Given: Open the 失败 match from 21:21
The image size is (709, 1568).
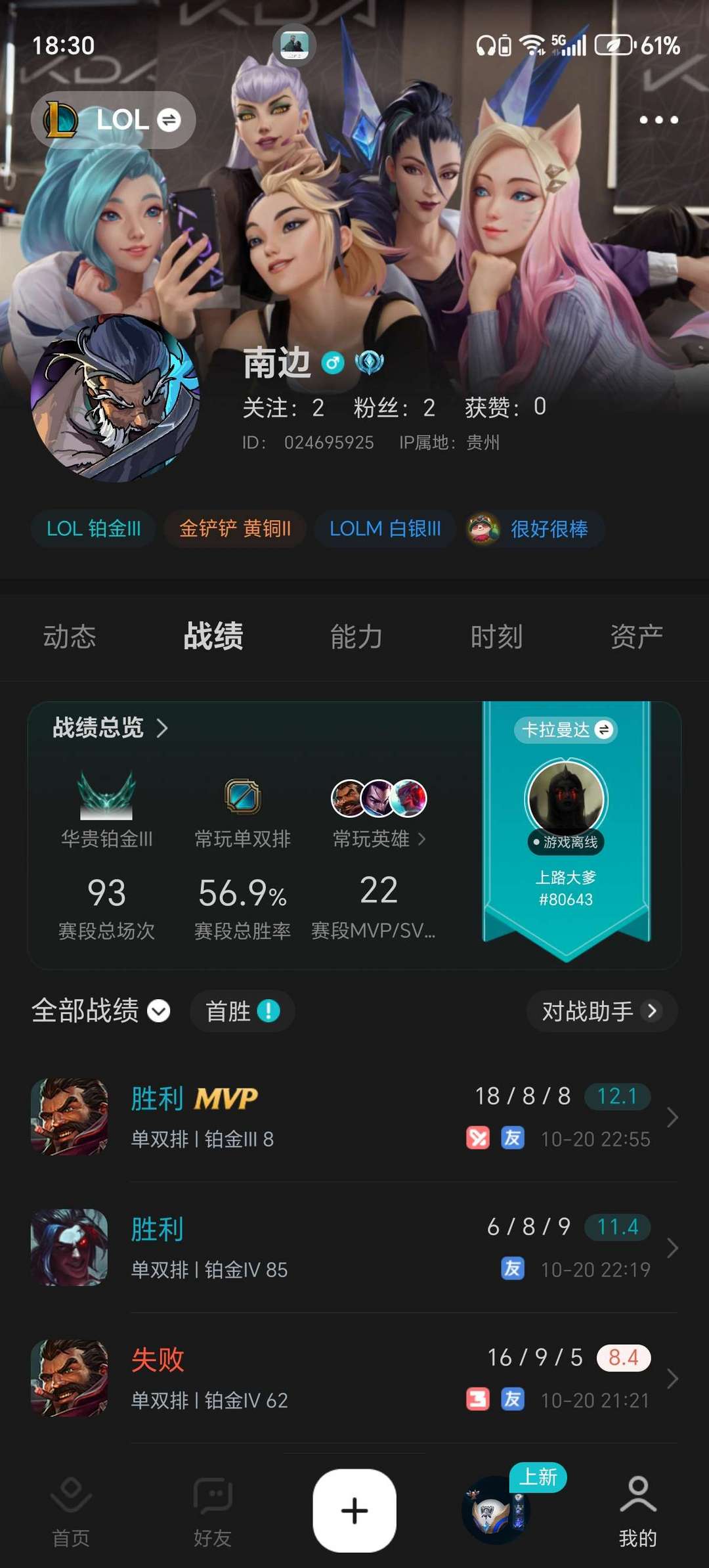Looking at the screenshot, I should pyautogui.click(x=354, y=1378).
